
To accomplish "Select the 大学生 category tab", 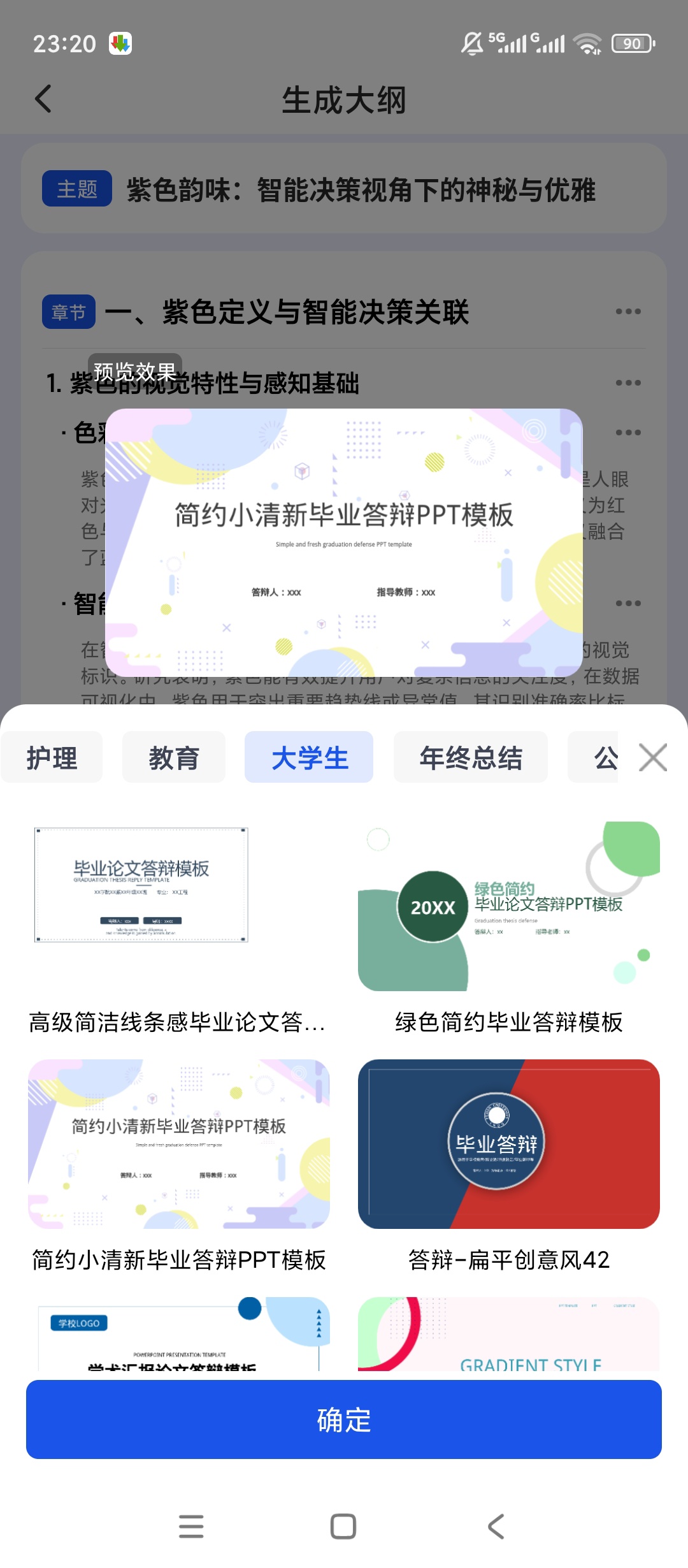I will [x=309, y=757].
